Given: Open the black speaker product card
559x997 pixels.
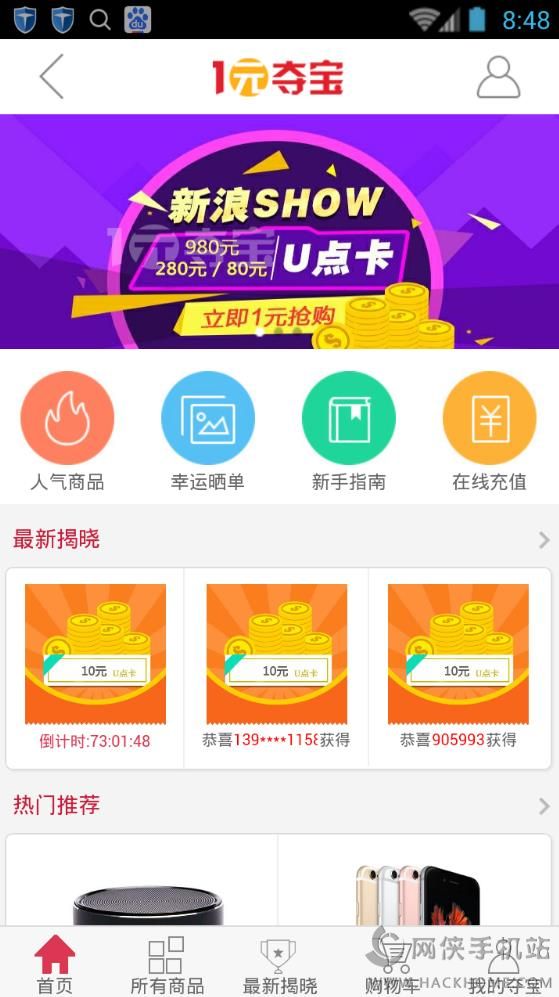Looking at the screenshot, I should (142, 880).
